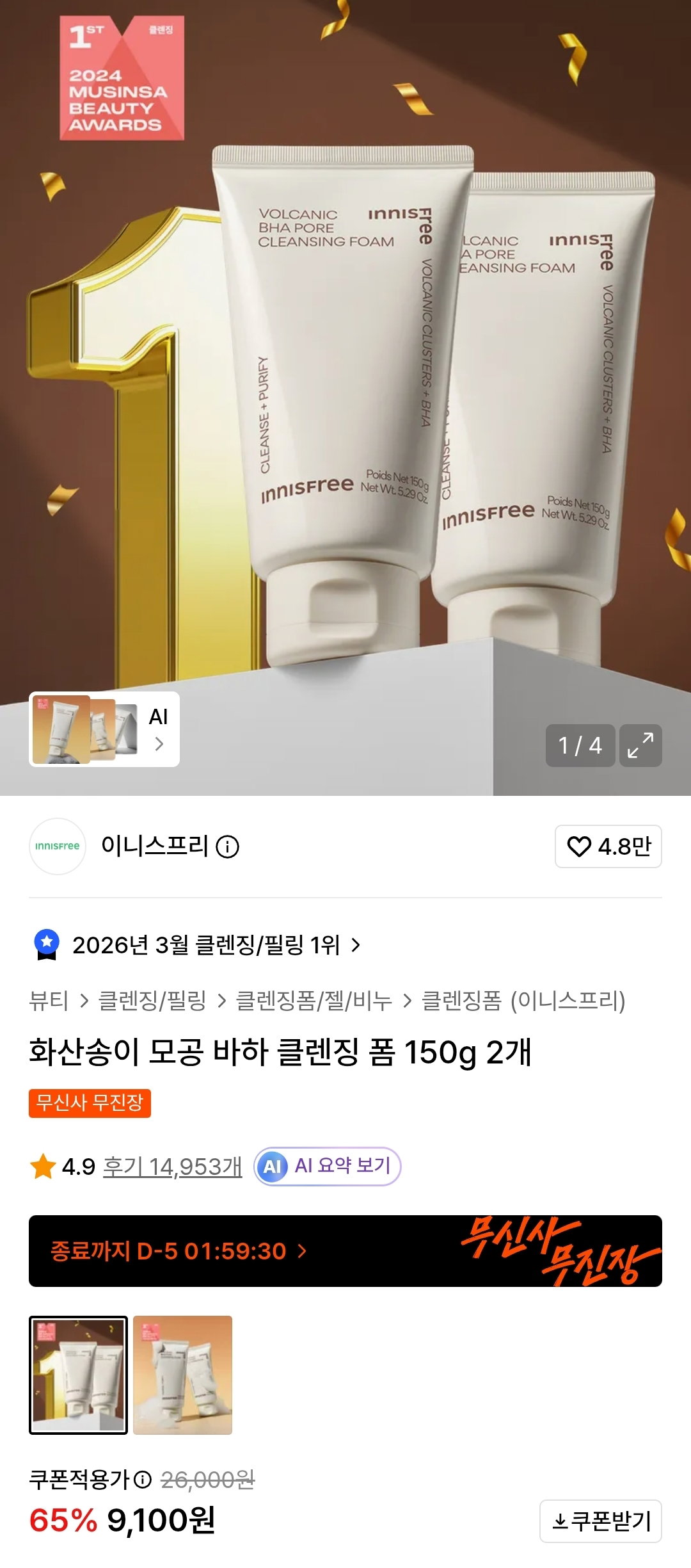Screen dimensions: 691x1568
Task: Go to 클렌징폼/젤/비누 category breadcrumb
Action: (314, 1000)
